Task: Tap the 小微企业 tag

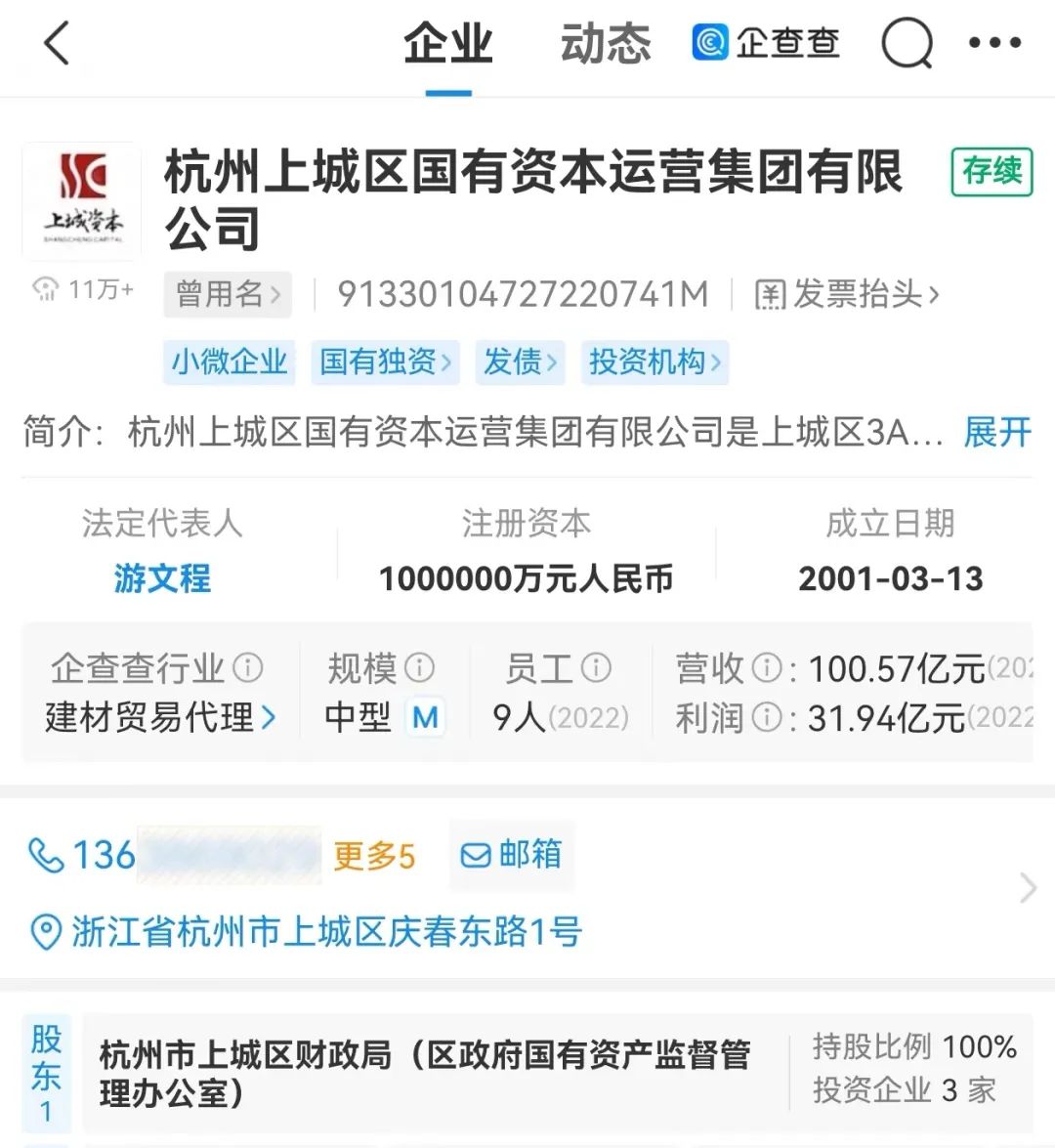Action: click(x=230, y=362)
